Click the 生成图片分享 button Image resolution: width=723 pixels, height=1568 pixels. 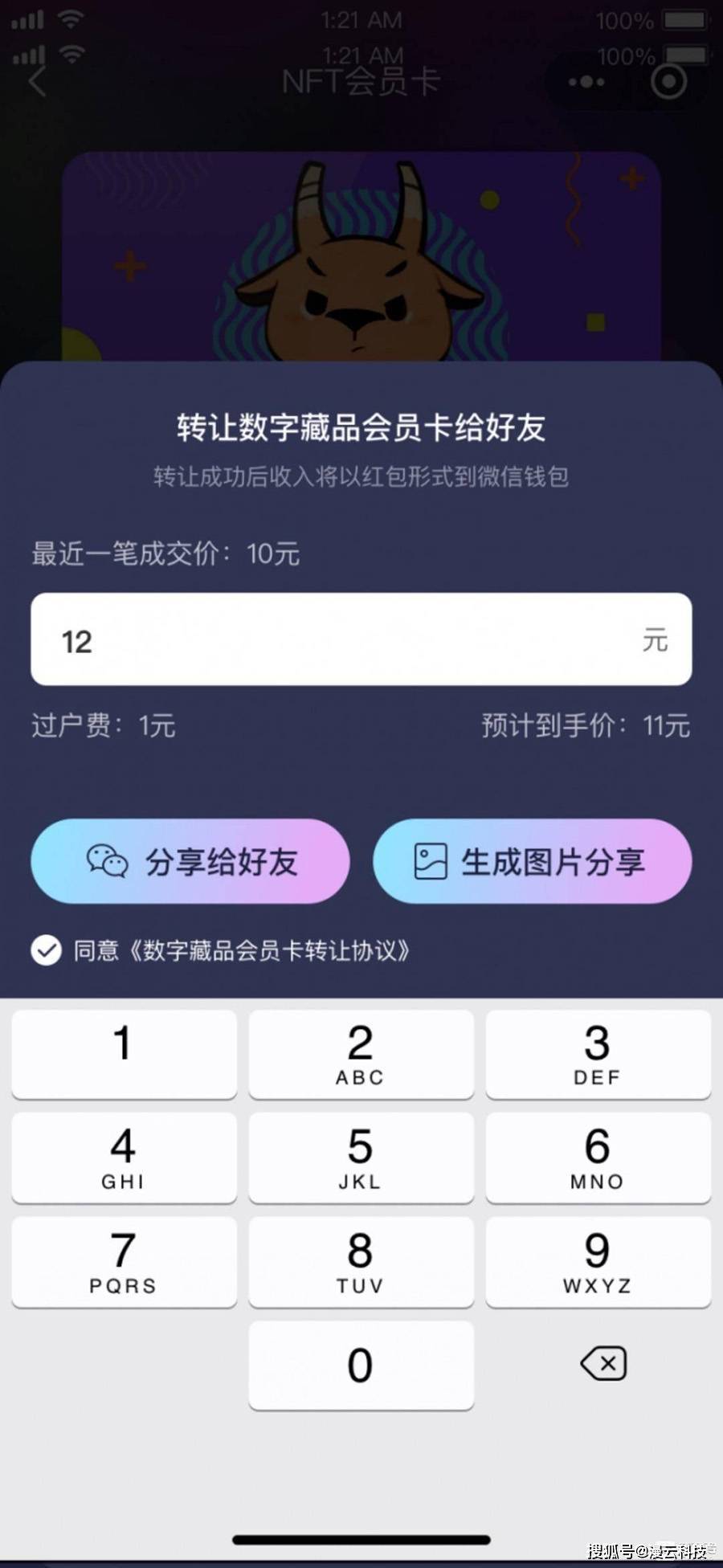point(533,862)
